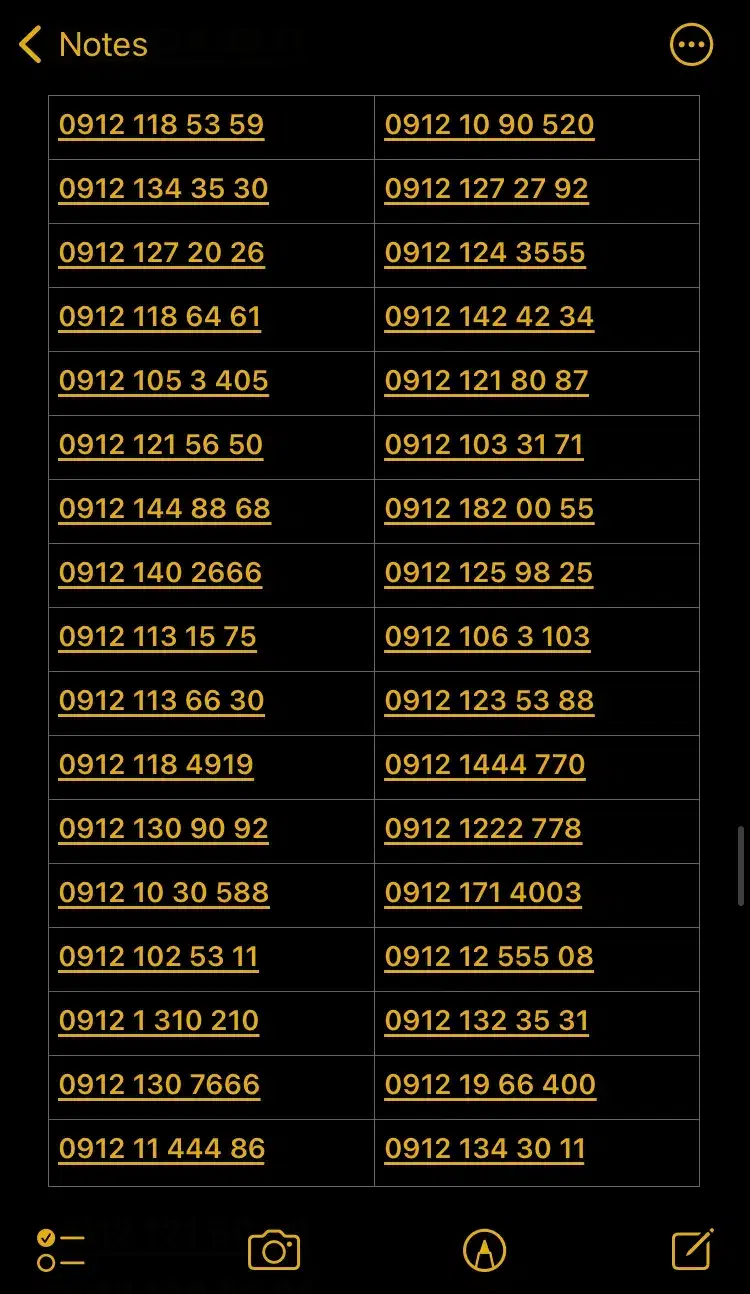Open the number 0912 10 30 588
750x1294 pixels.
(163, 893)
